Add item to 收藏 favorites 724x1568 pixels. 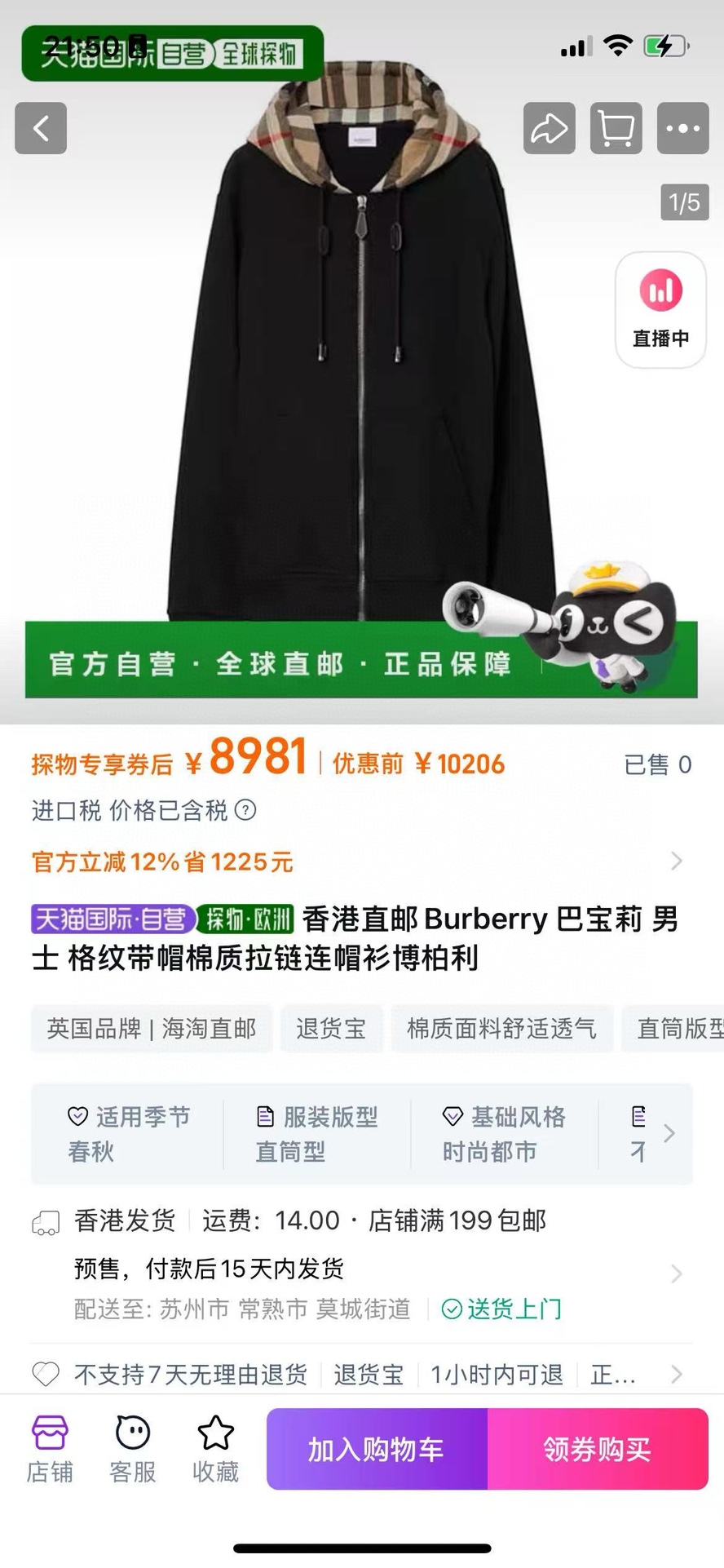tap(215, 1448)
